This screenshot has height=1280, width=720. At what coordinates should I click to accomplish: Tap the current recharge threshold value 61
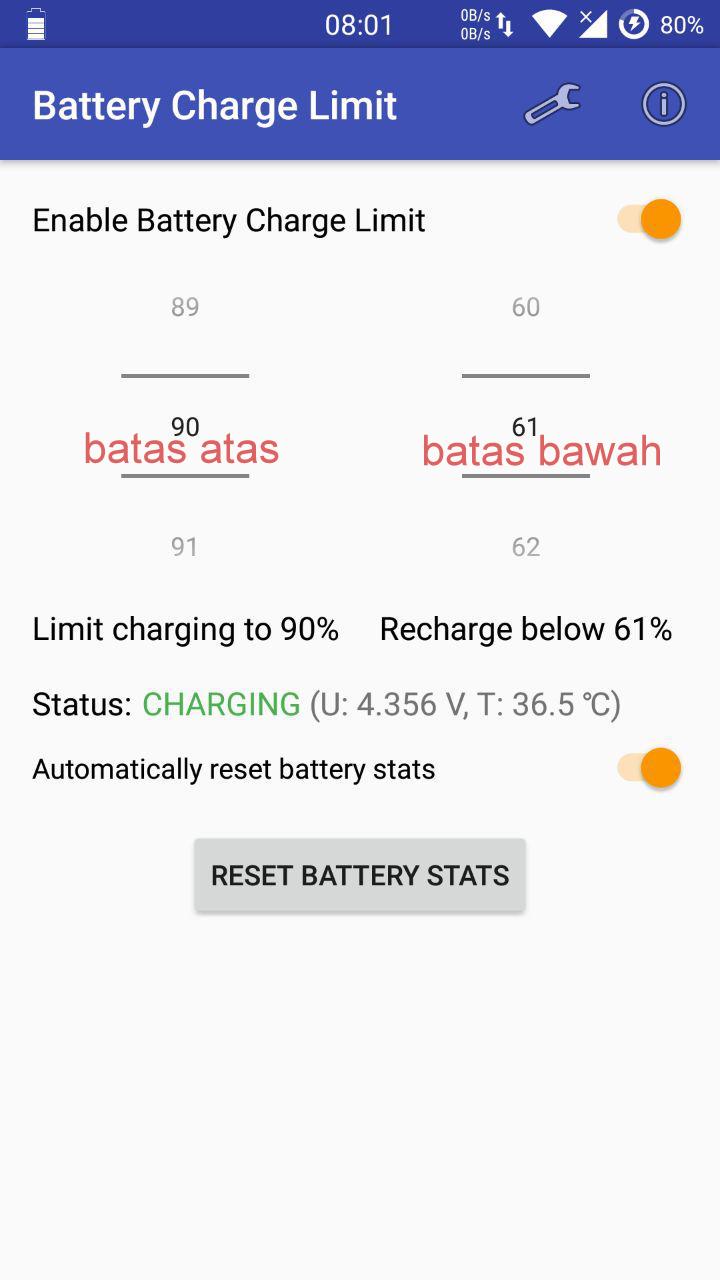pyautogui.click(x=526, y=427)
